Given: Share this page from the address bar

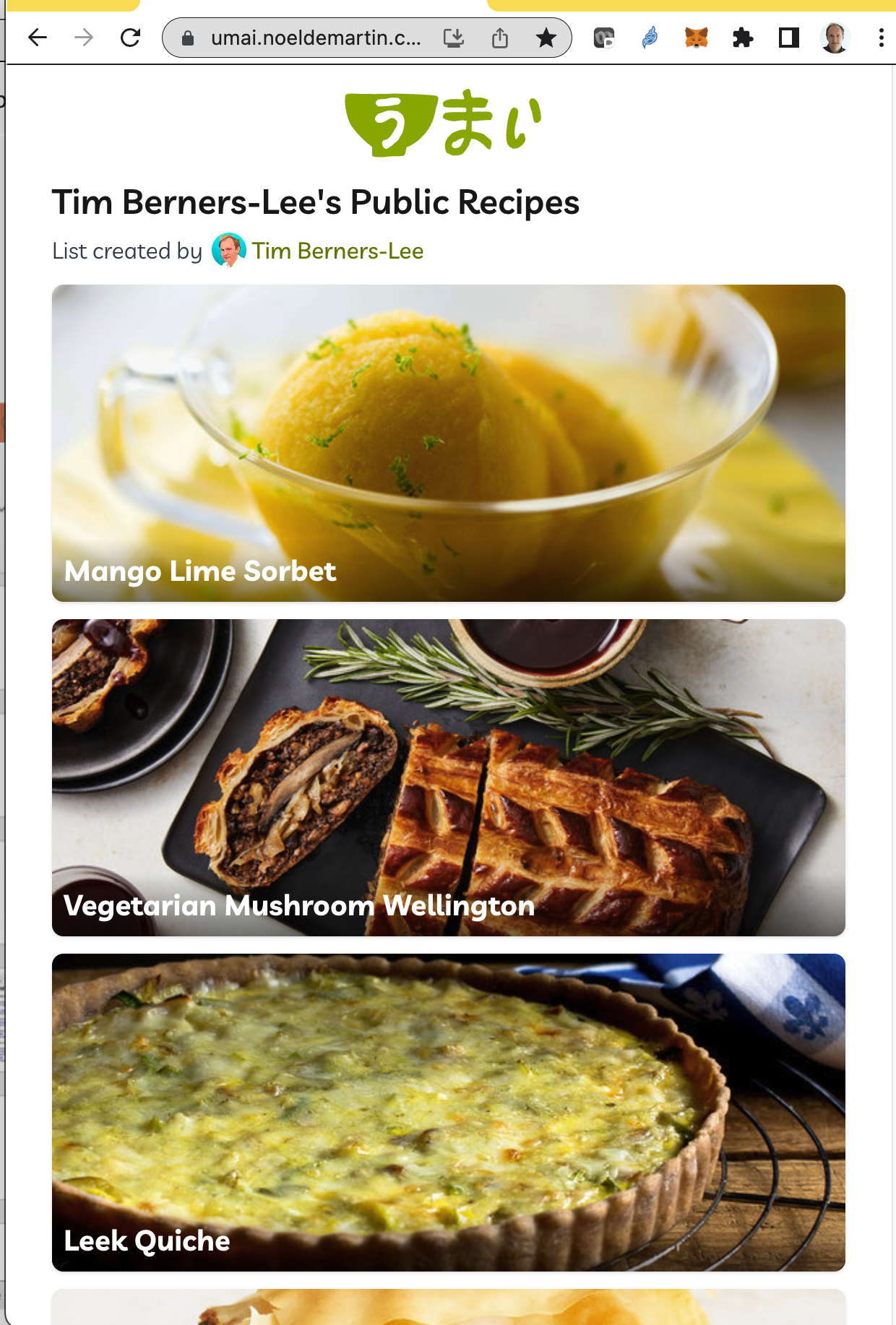Looking at the screenshot, I should tap(500, 38).
